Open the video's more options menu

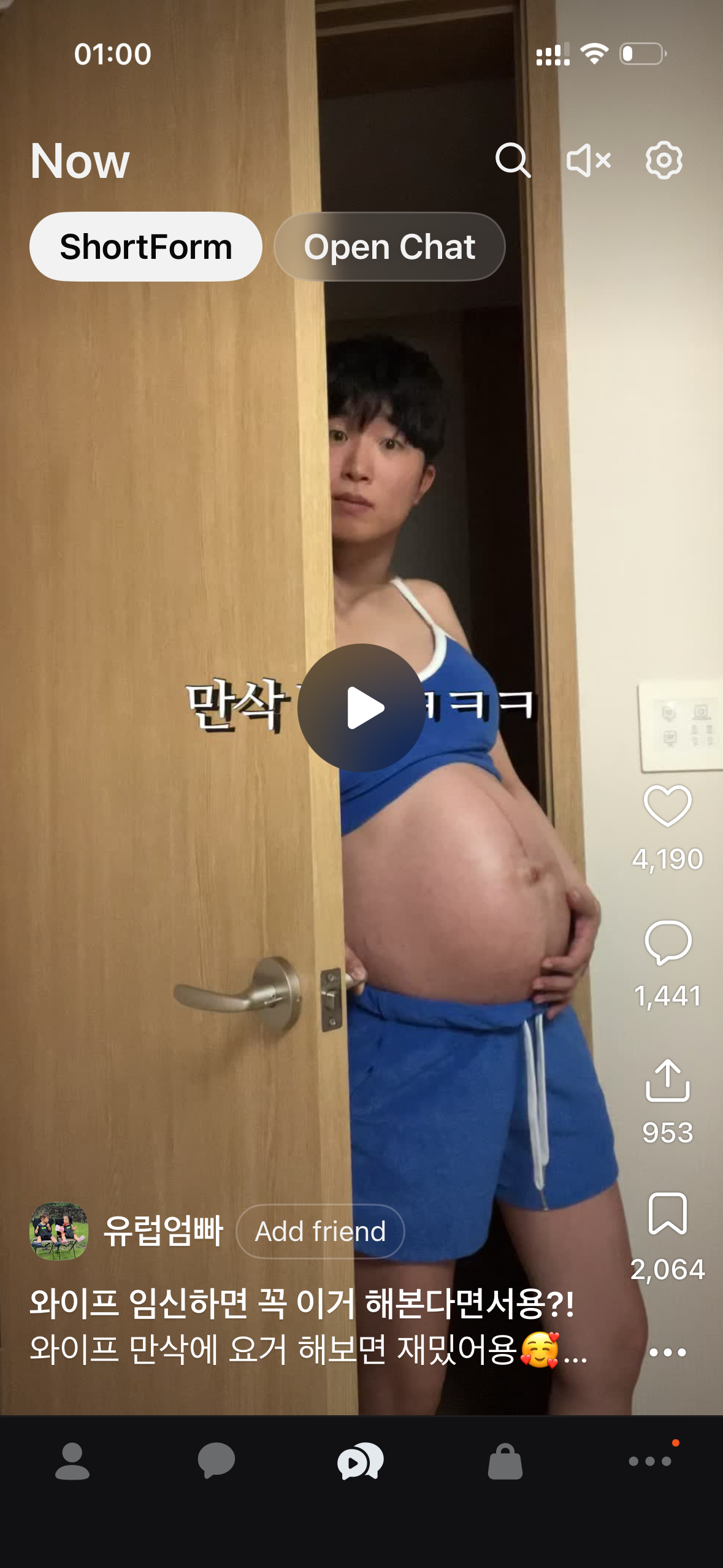[667, 1352]
